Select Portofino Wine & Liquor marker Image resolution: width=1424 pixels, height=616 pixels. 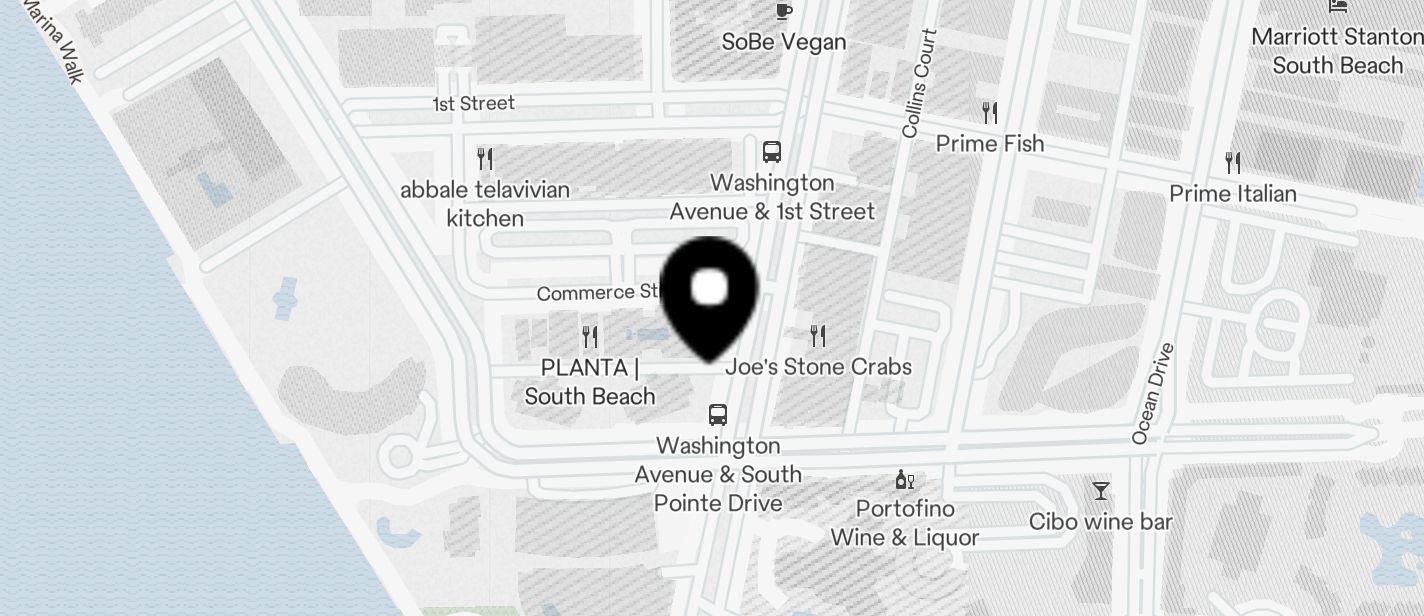click(x=904, y=481)
